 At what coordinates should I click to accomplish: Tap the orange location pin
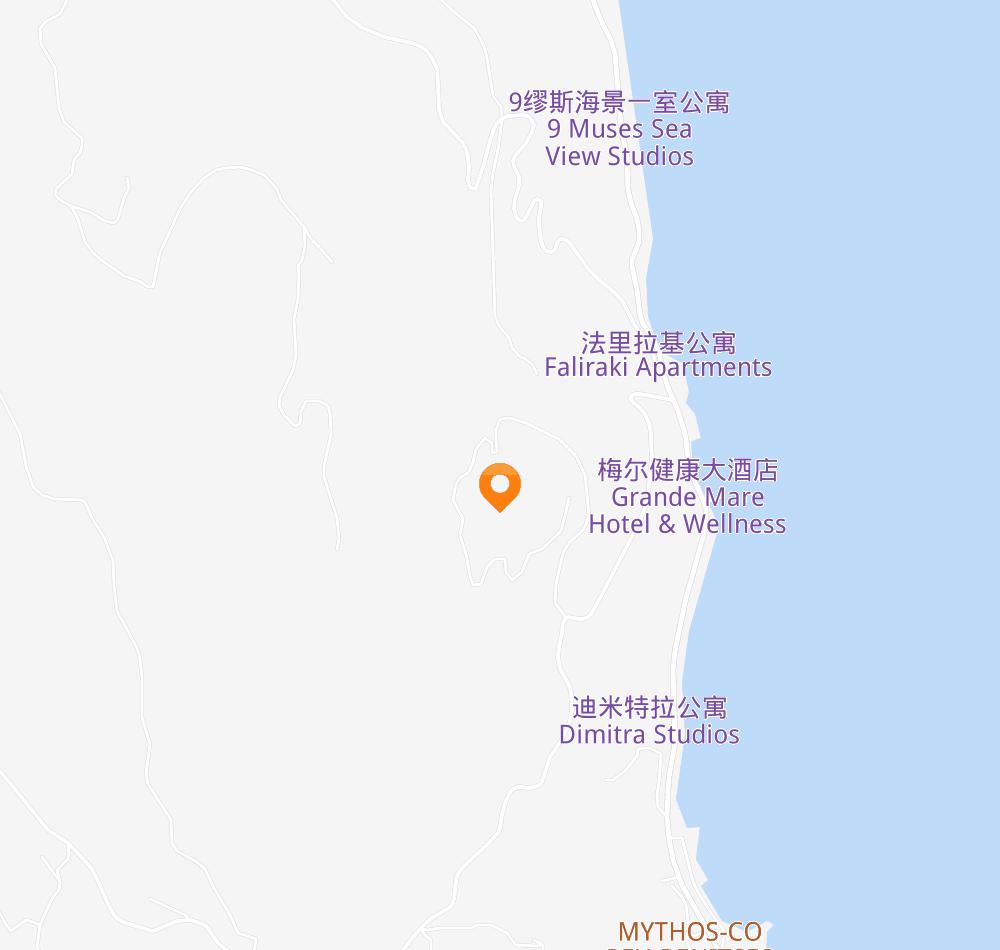tap(499, 487)
